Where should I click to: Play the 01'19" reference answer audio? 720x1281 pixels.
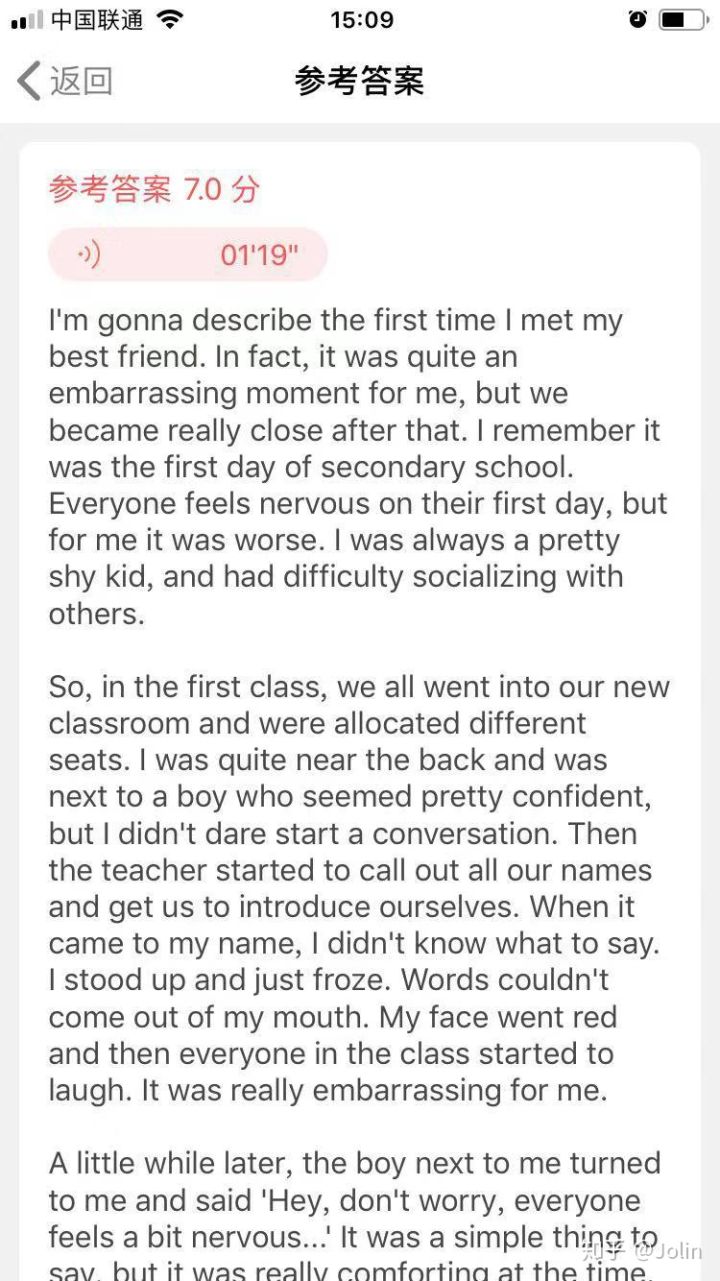[188, 255]
